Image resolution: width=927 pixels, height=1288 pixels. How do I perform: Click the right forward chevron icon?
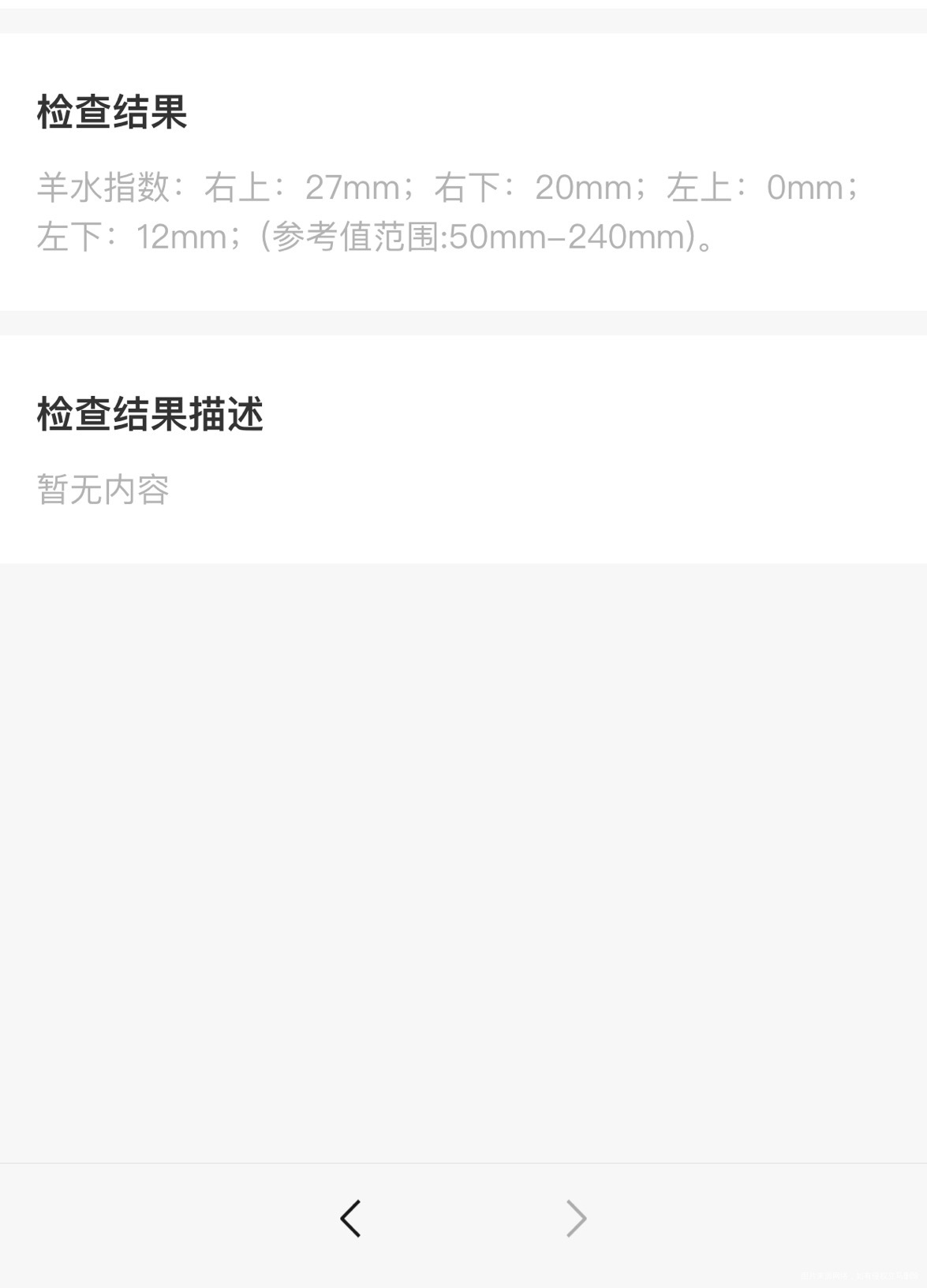[x=575, y=1219]
